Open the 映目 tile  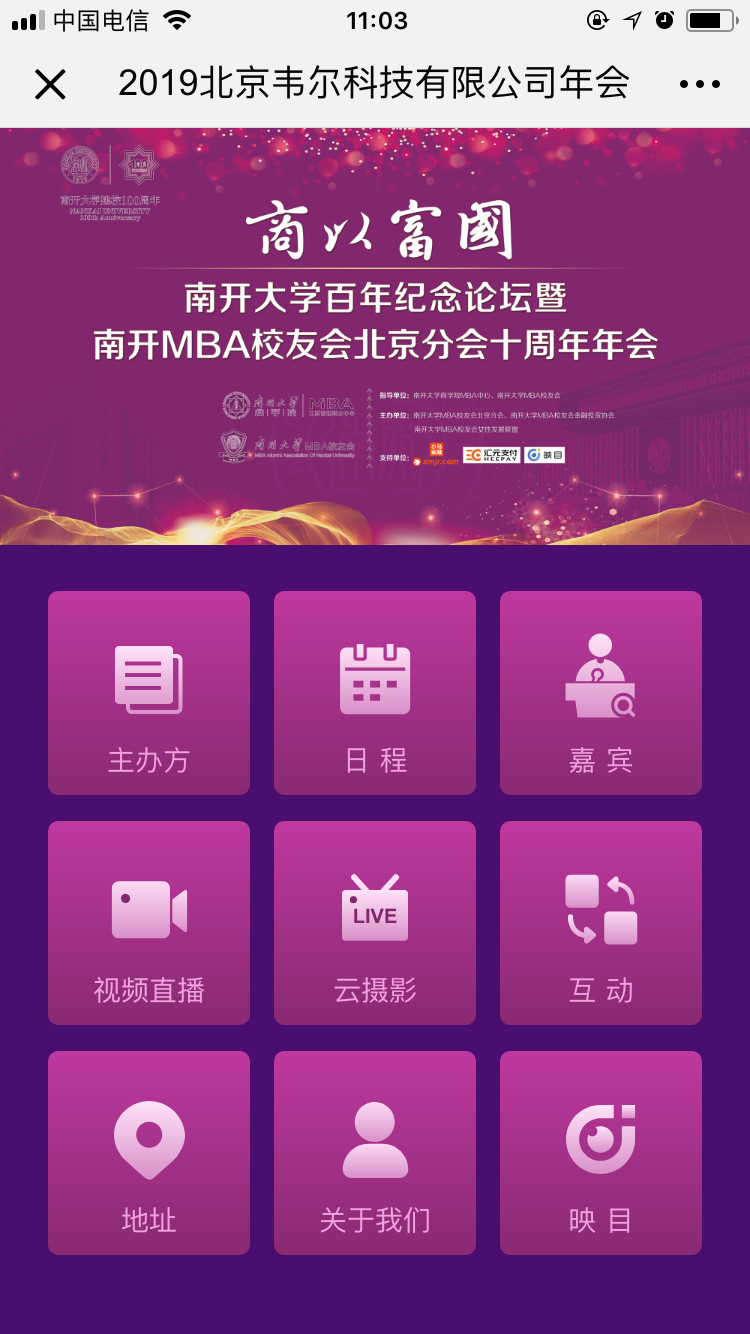click(x=601, y=1153)
